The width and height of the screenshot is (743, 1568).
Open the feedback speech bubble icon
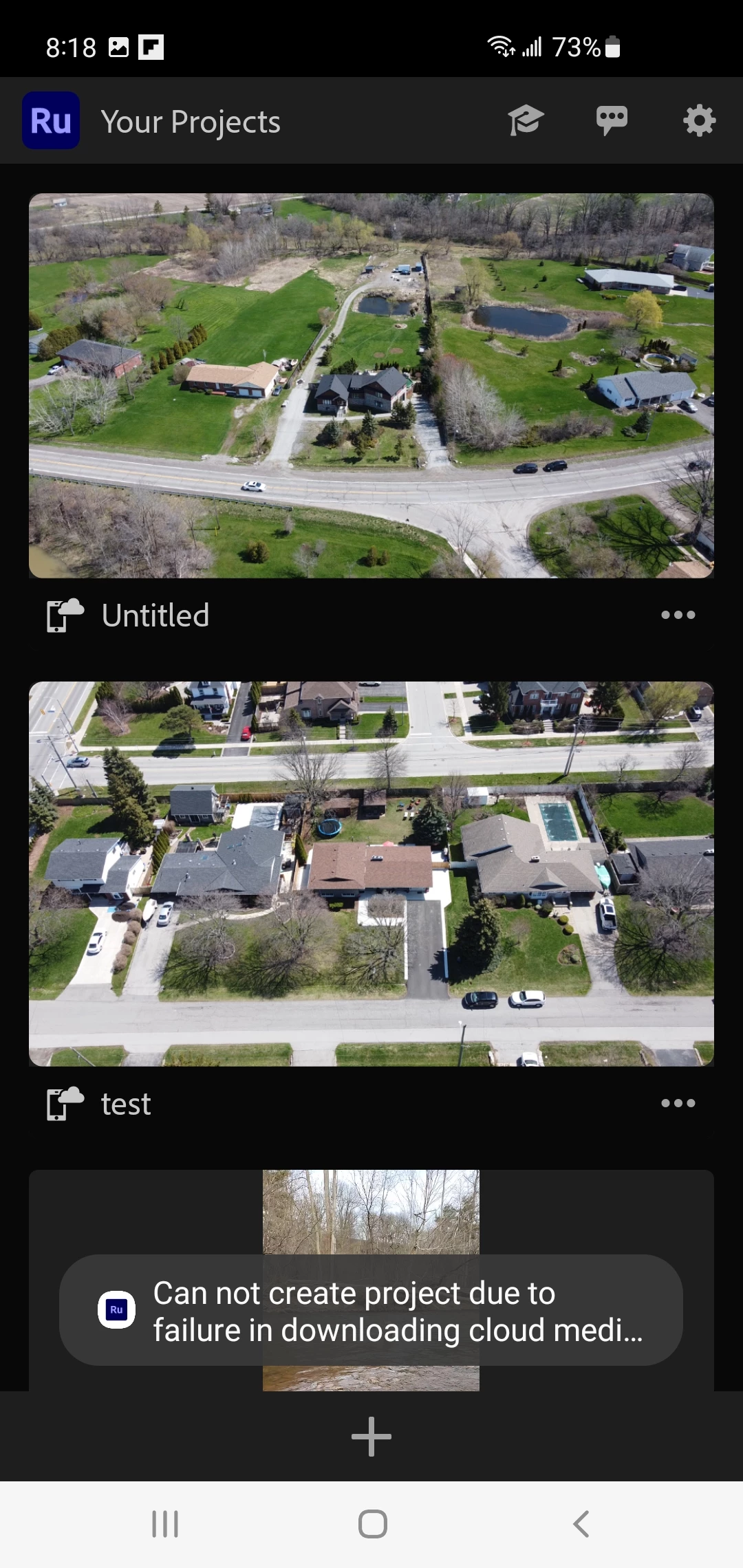coord(612,121)
